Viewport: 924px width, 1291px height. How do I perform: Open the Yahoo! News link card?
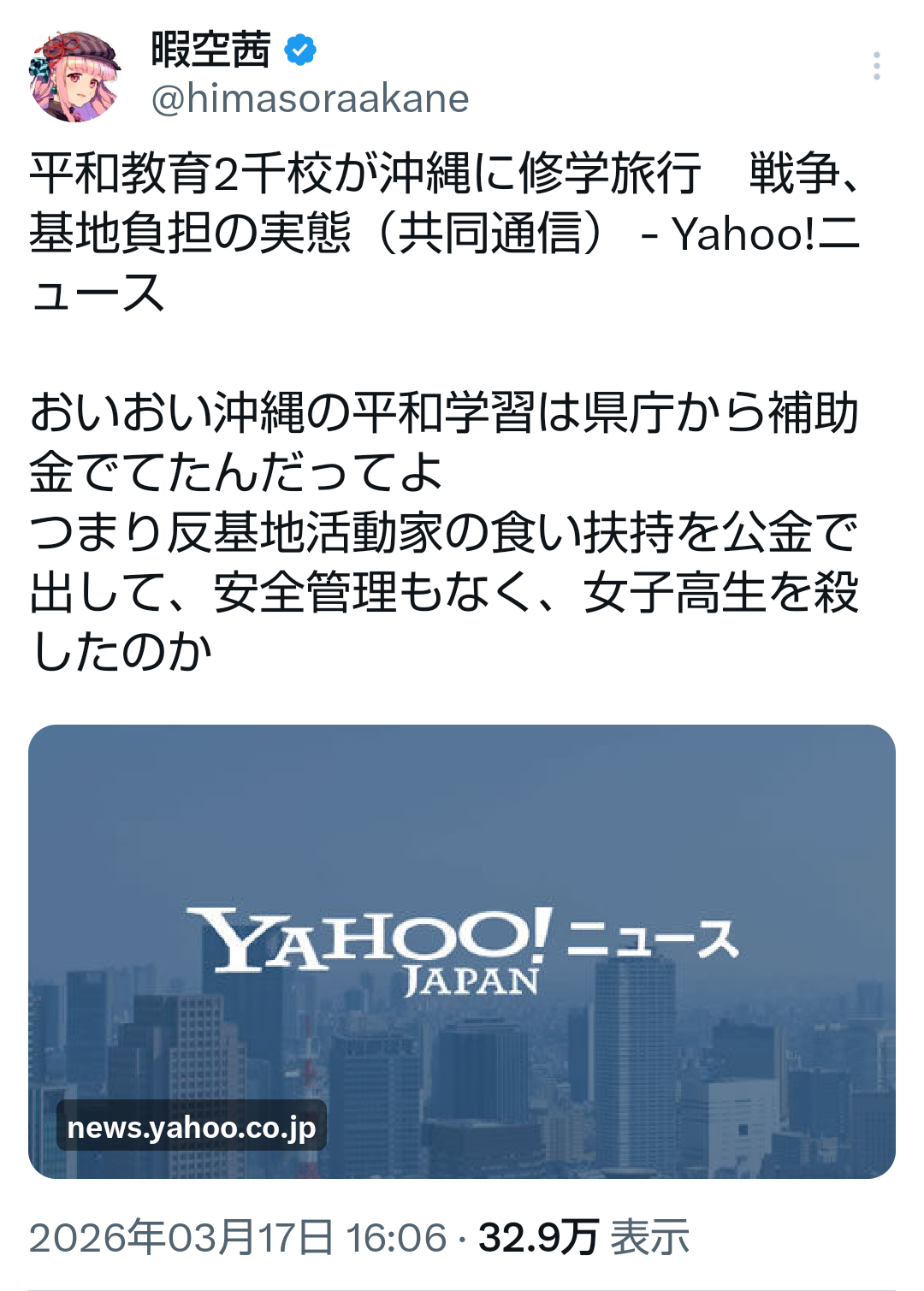coord(462,950)
